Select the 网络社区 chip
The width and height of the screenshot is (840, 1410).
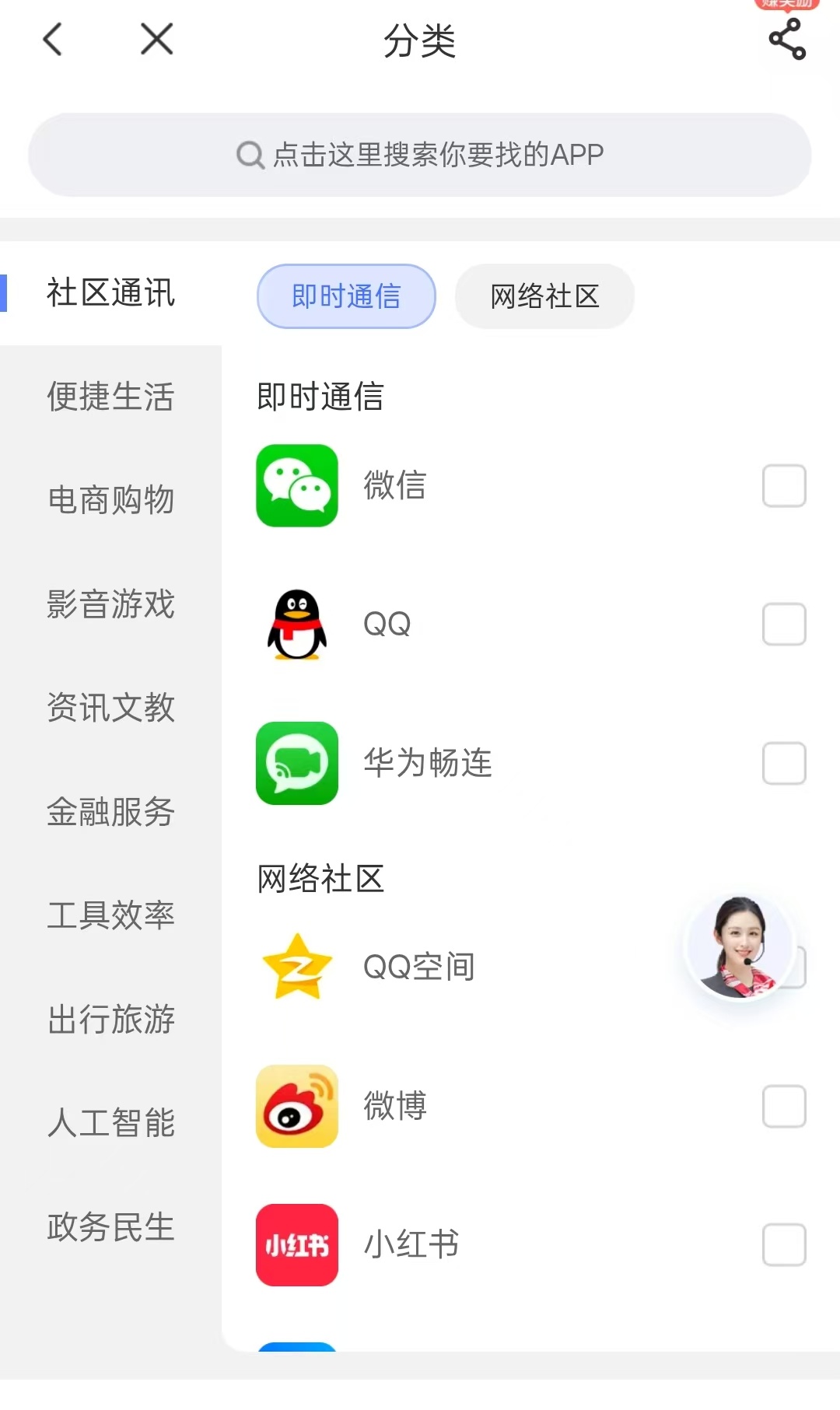click(x=544, y=296)
